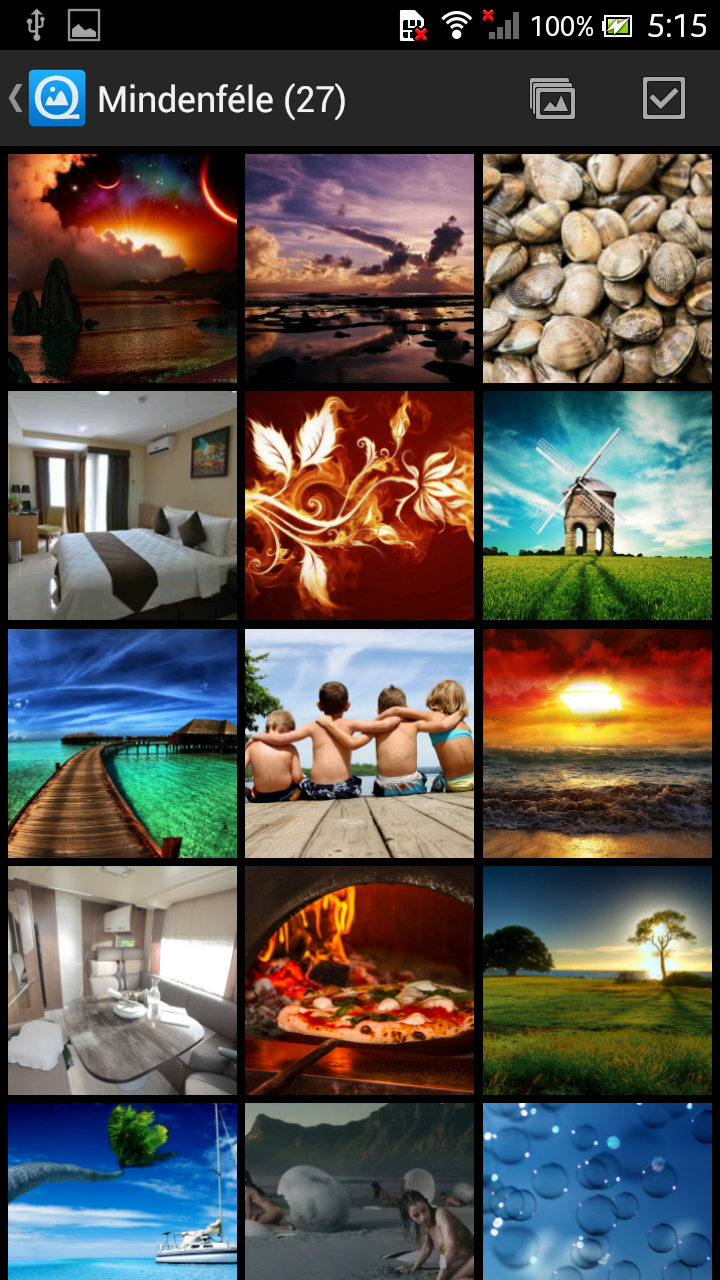Image resolution: width=720 pixels, height=1280 pixels.
Task: Open the hotel bedroom photo
Action: click(x=122, y=505)
